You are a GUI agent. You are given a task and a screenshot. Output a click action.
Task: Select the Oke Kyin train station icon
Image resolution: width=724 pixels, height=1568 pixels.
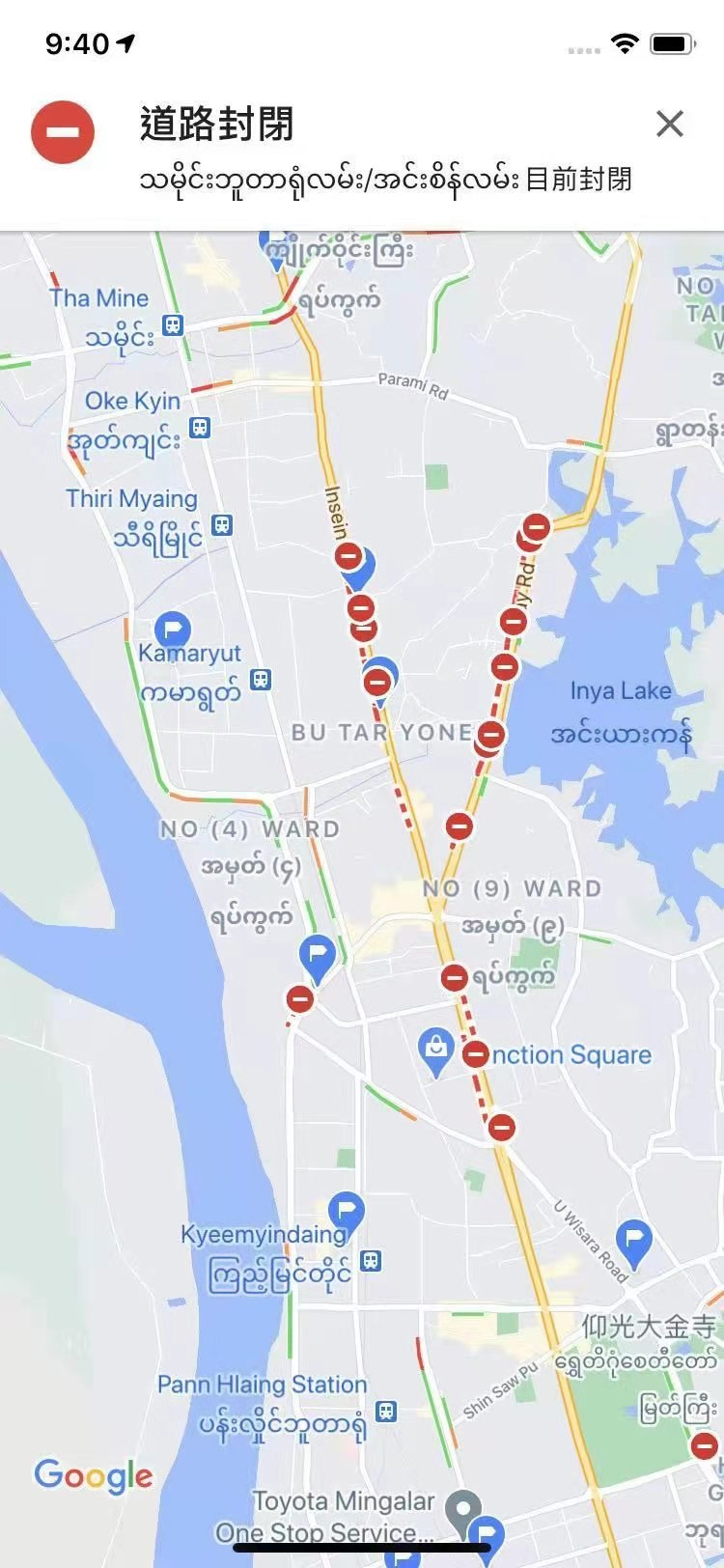(200, 427)
